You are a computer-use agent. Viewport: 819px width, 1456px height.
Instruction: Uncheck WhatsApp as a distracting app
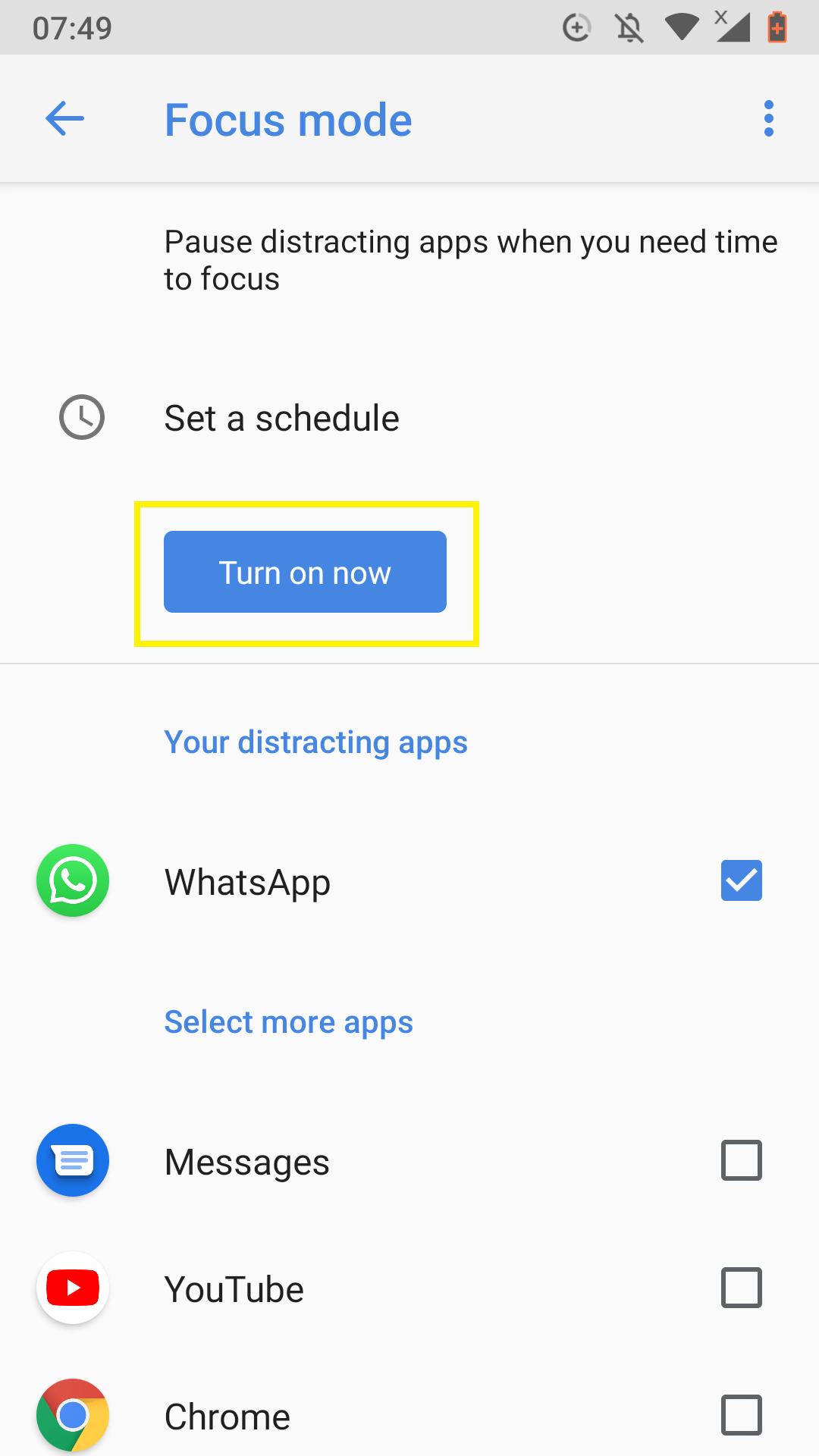741,880
